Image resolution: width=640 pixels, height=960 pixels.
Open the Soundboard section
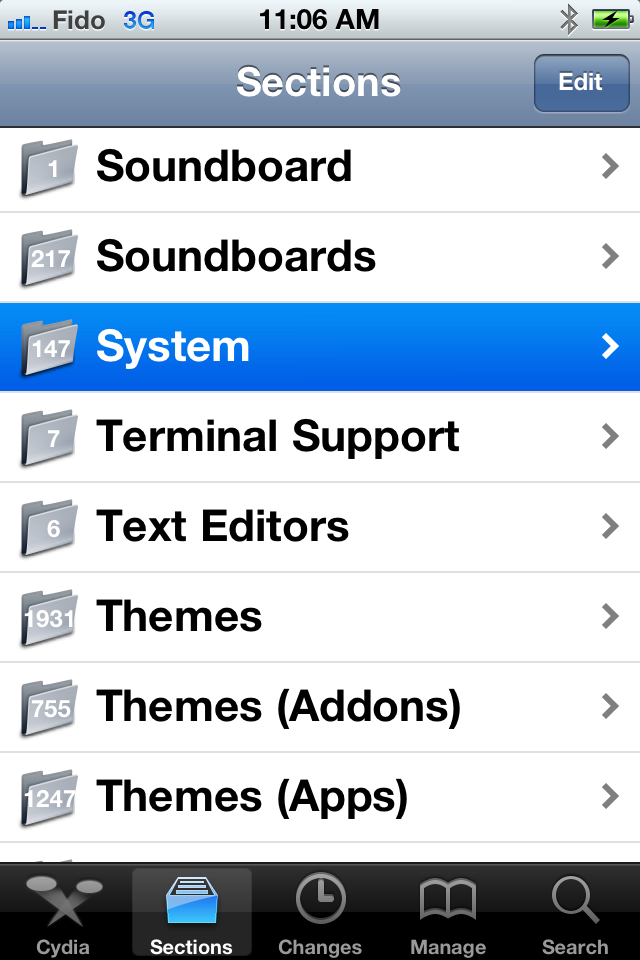pos(320,168)
